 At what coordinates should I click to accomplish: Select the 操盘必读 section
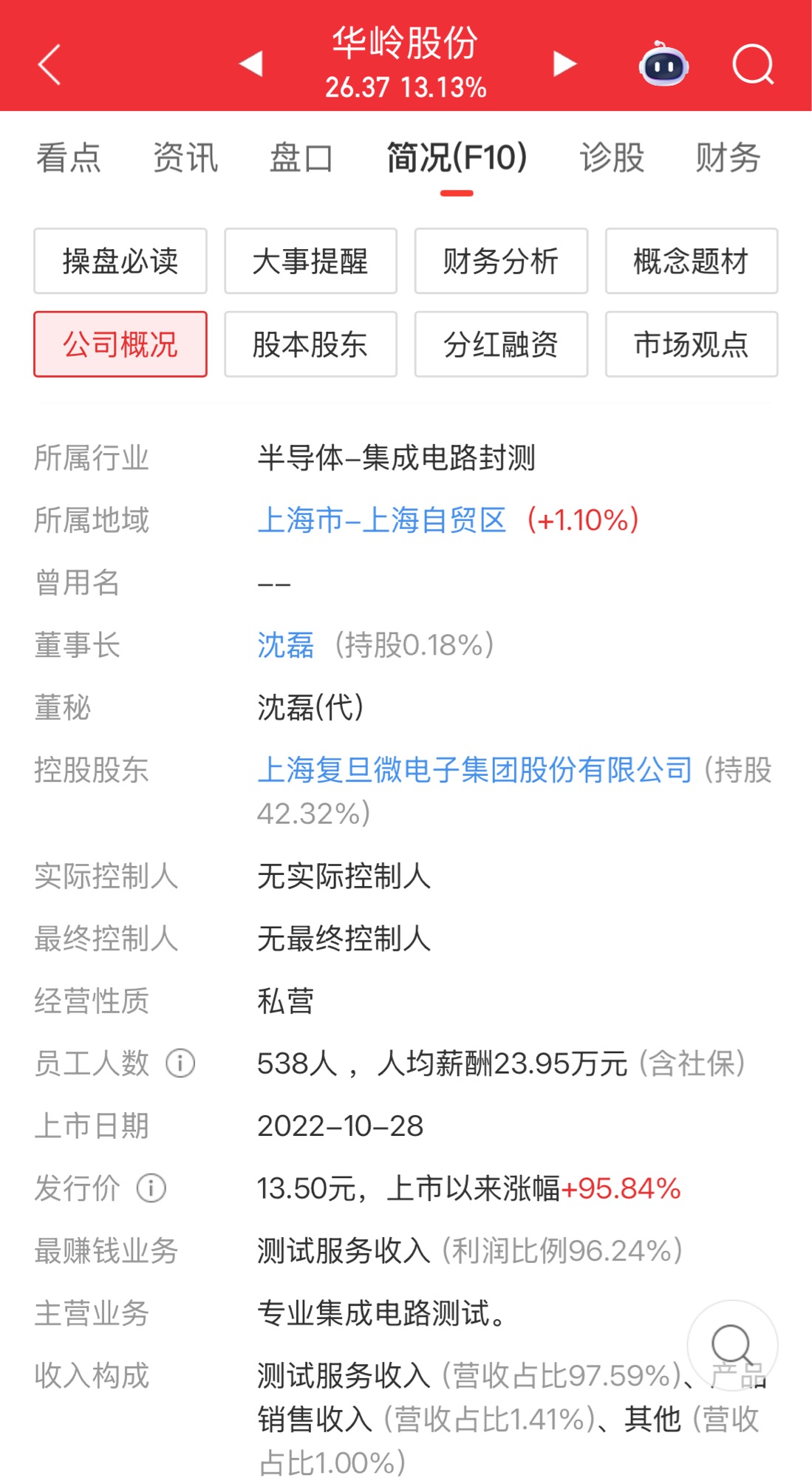tap(120, 261)
